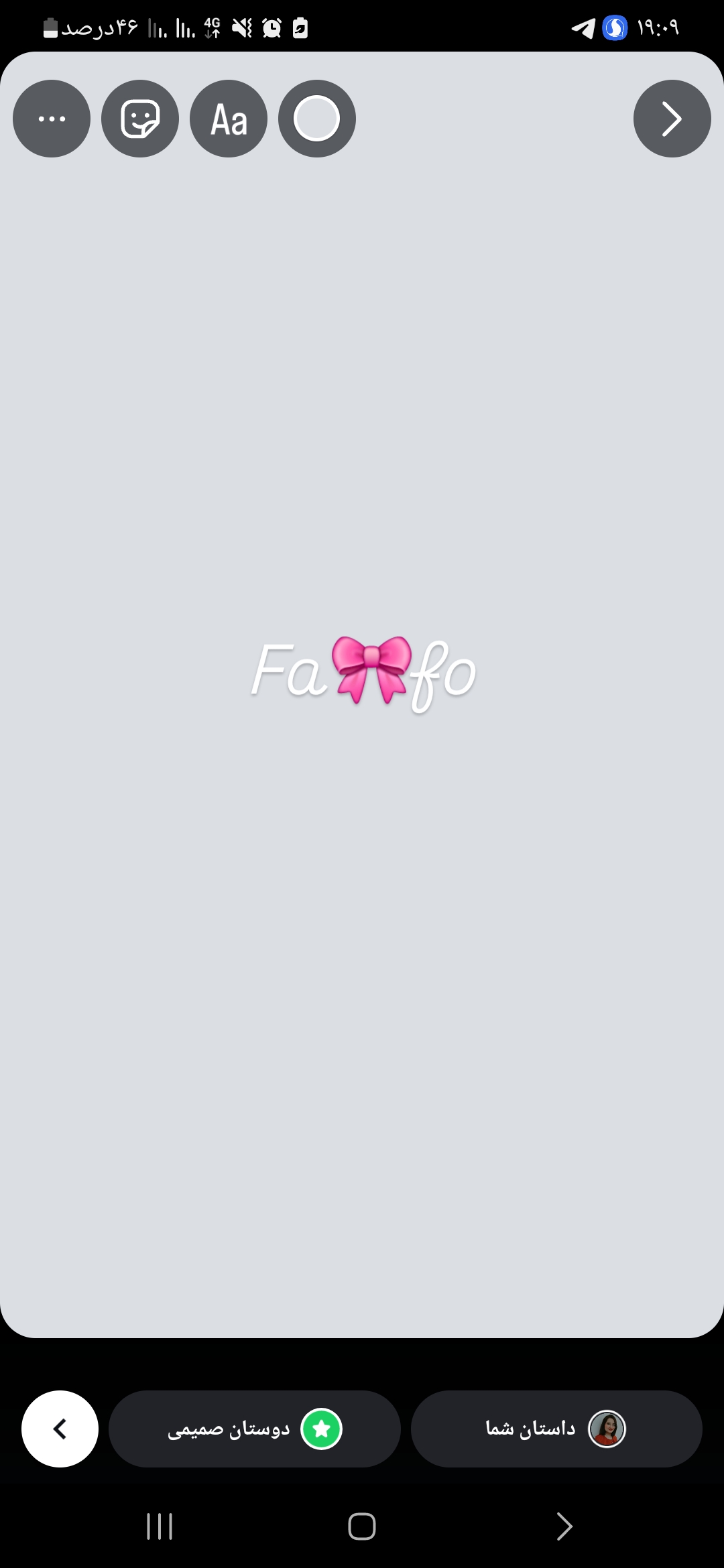Open the three-dot more options menu
The width and height of the screenshot is (724, 1568).
pos(52,119)
